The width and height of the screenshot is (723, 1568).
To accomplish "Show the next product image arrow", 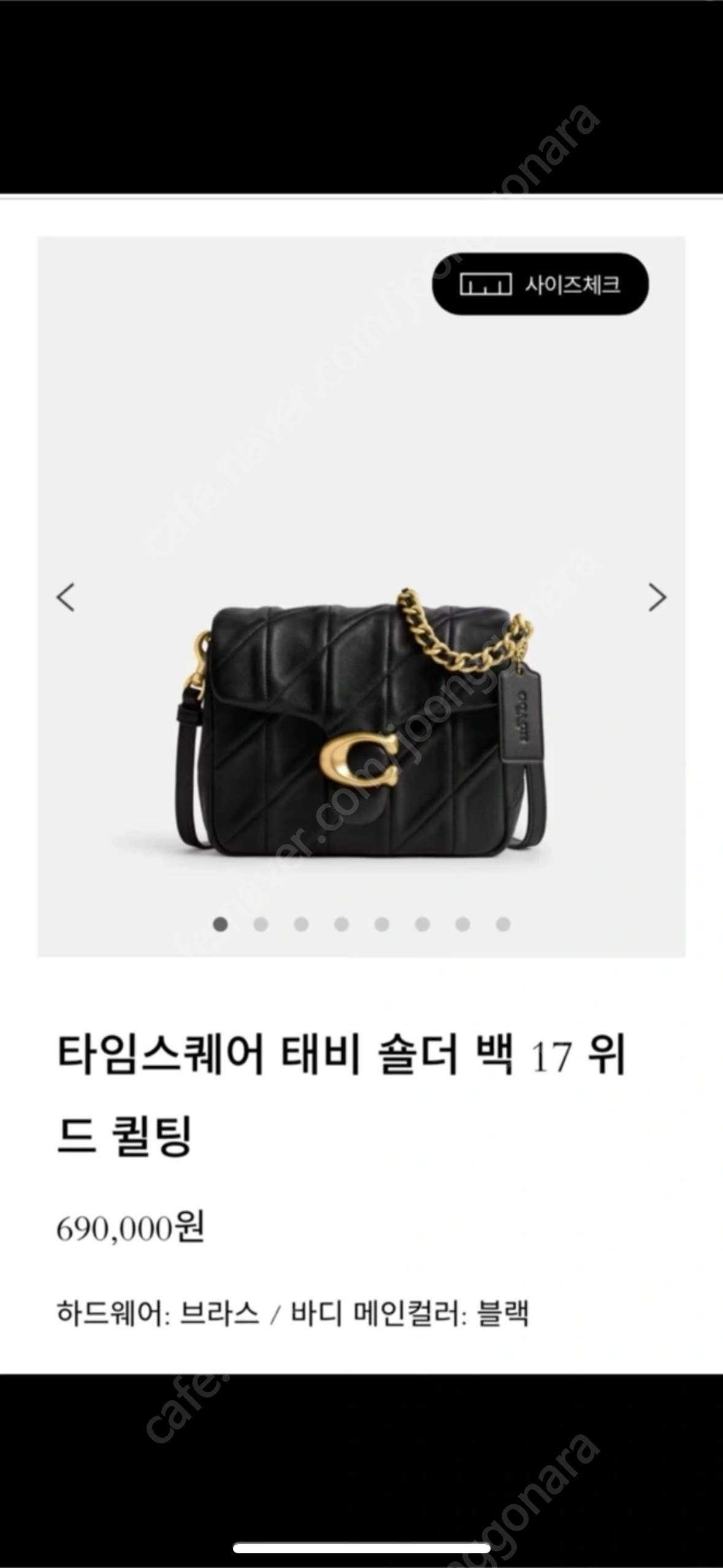I will [657, 598].
